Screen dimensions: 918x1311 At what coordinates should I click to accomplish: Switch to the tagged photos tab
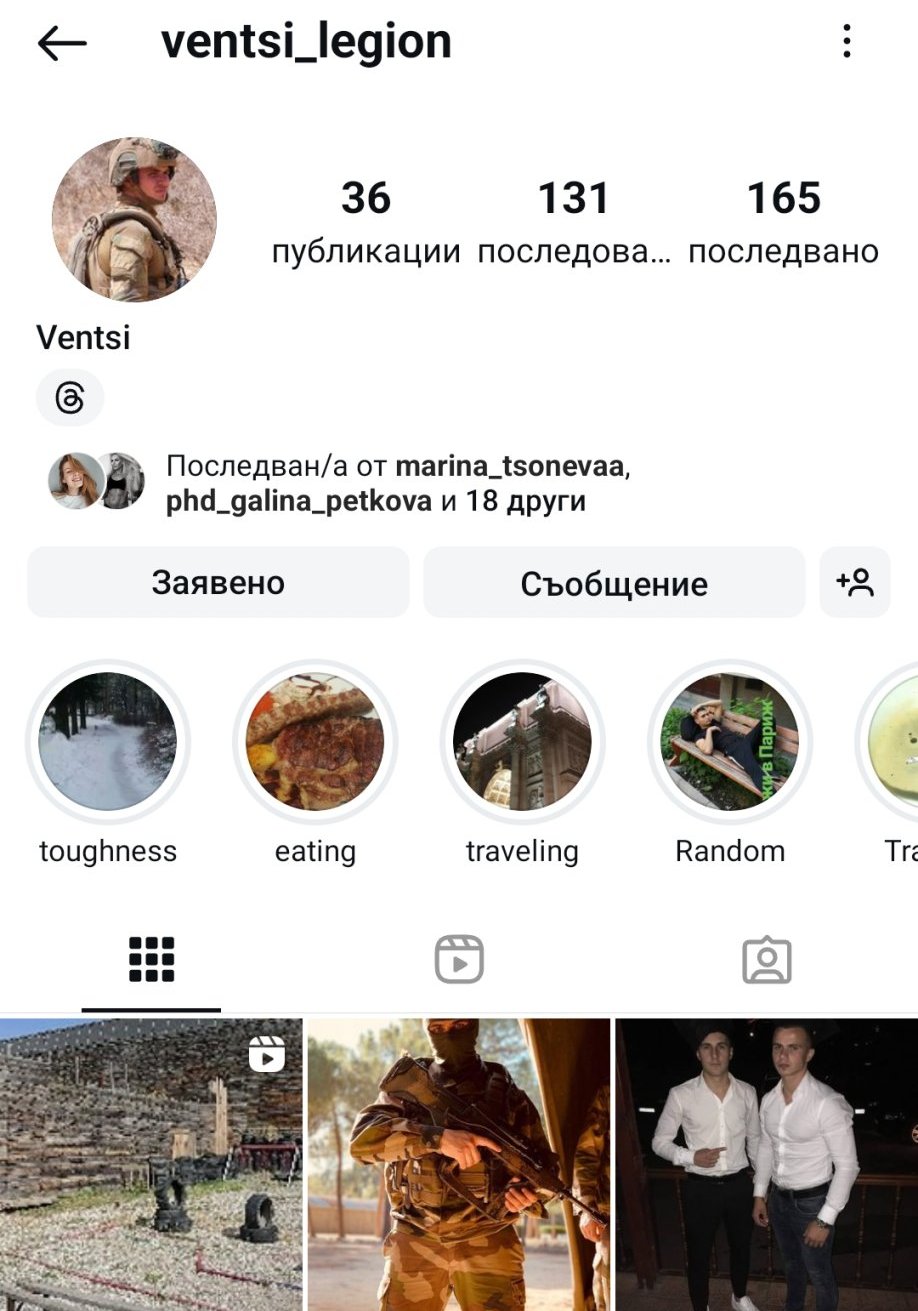pos(766,960)
